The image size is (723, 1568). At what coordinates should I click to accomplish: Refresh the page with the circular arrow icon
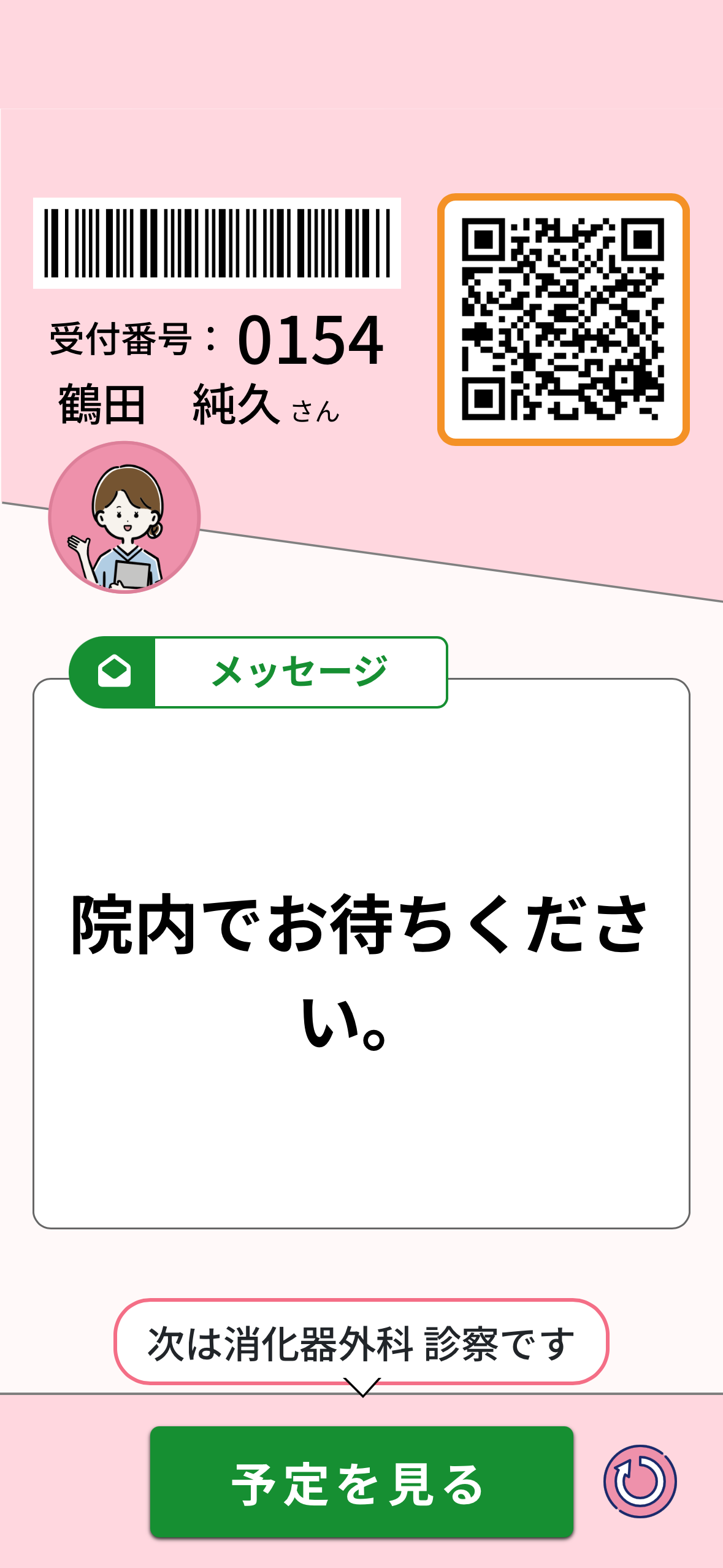tap(640, 1481)
